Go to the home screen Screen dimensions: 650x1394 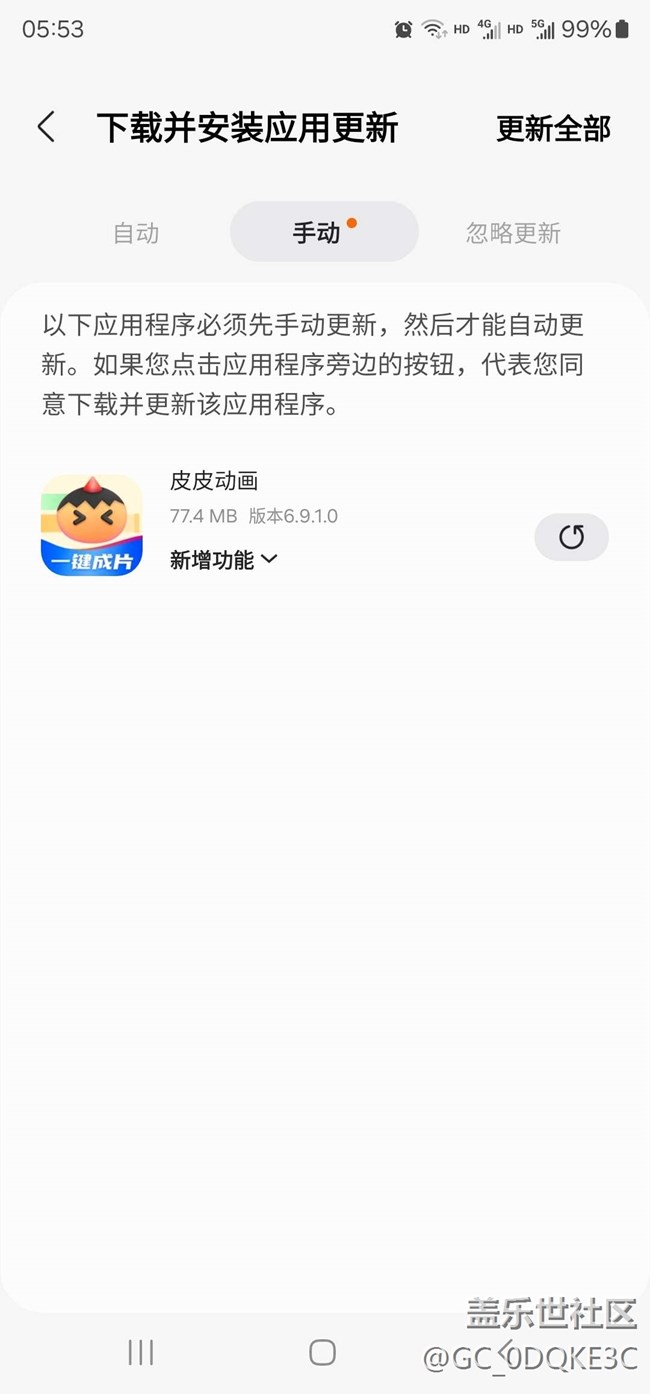coord(322,1352)
